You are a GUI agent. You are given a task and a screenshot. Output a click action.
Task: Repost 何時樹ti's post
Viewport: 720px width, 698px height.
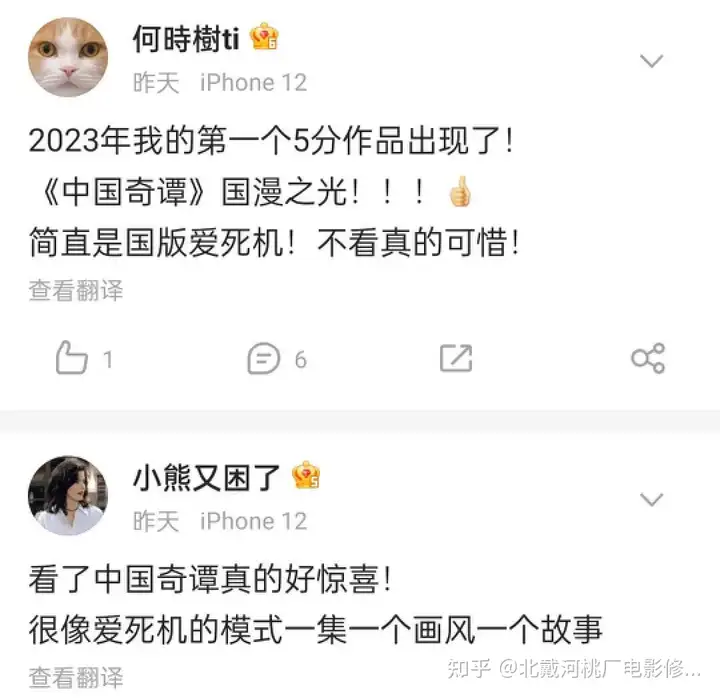pos(456,358)
